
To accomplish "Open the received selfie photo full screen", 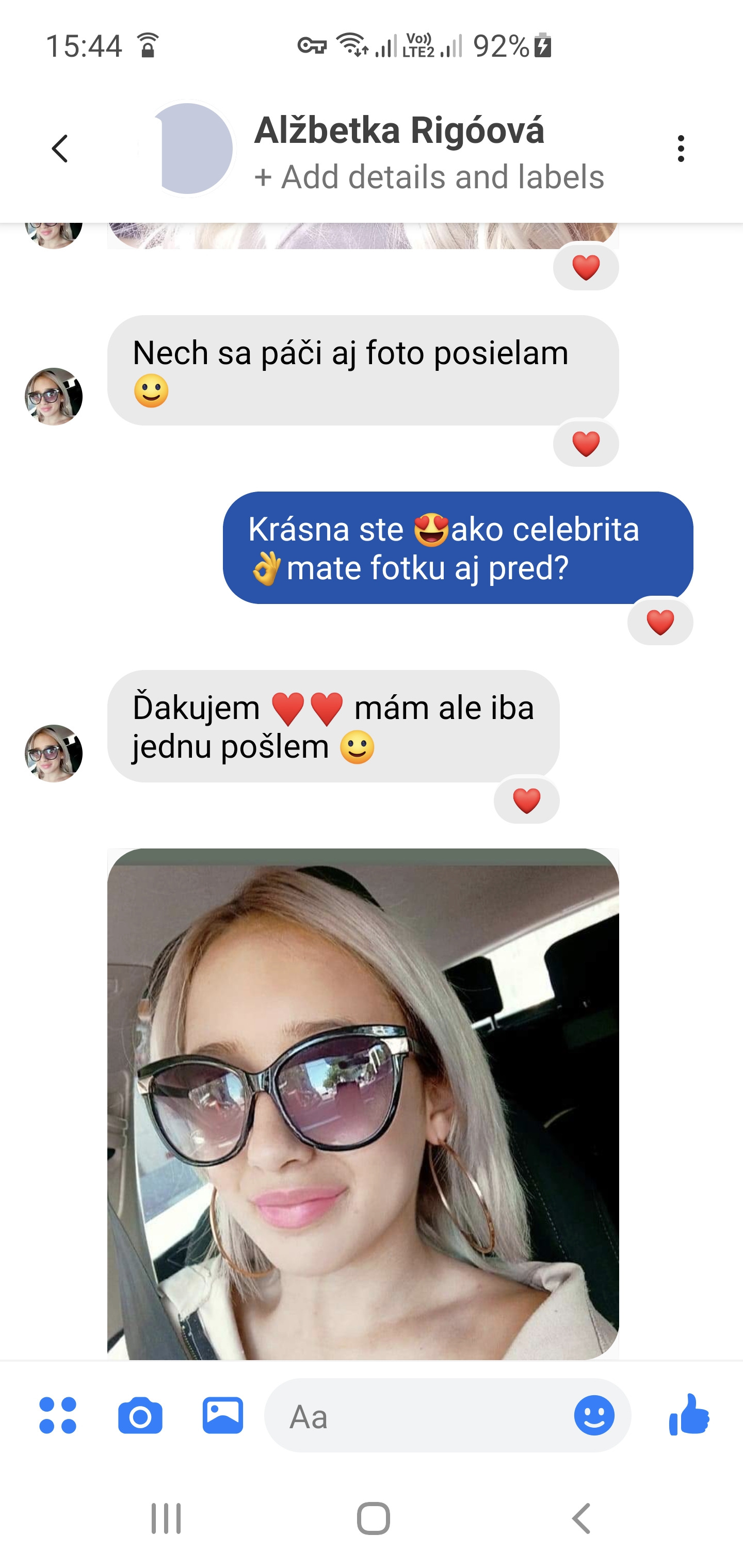I will coord(363,1104).
